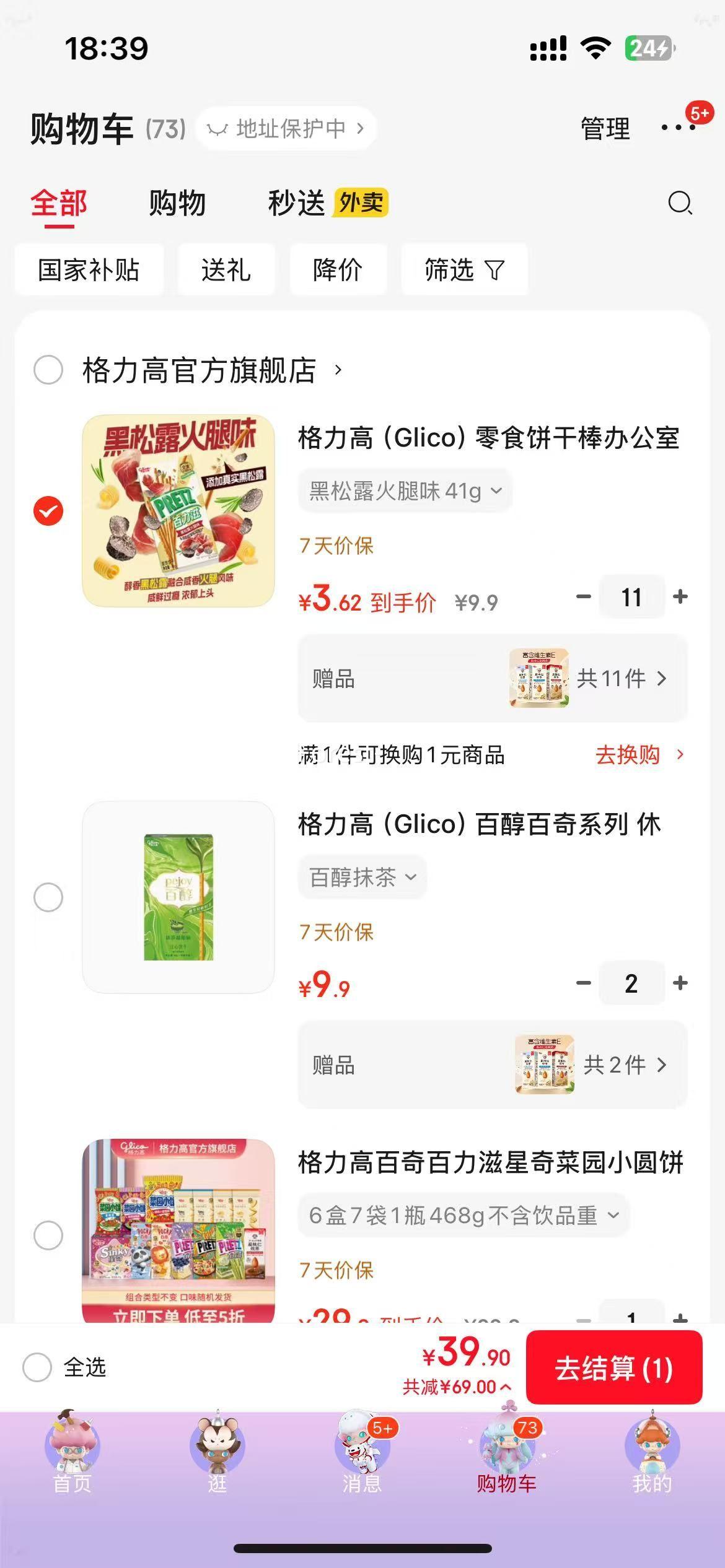Open the 百醇抹茶 variant dropdown
The width and height of the screenshot is (725, 1568).
pyautogui.click(x=362, y=876)
